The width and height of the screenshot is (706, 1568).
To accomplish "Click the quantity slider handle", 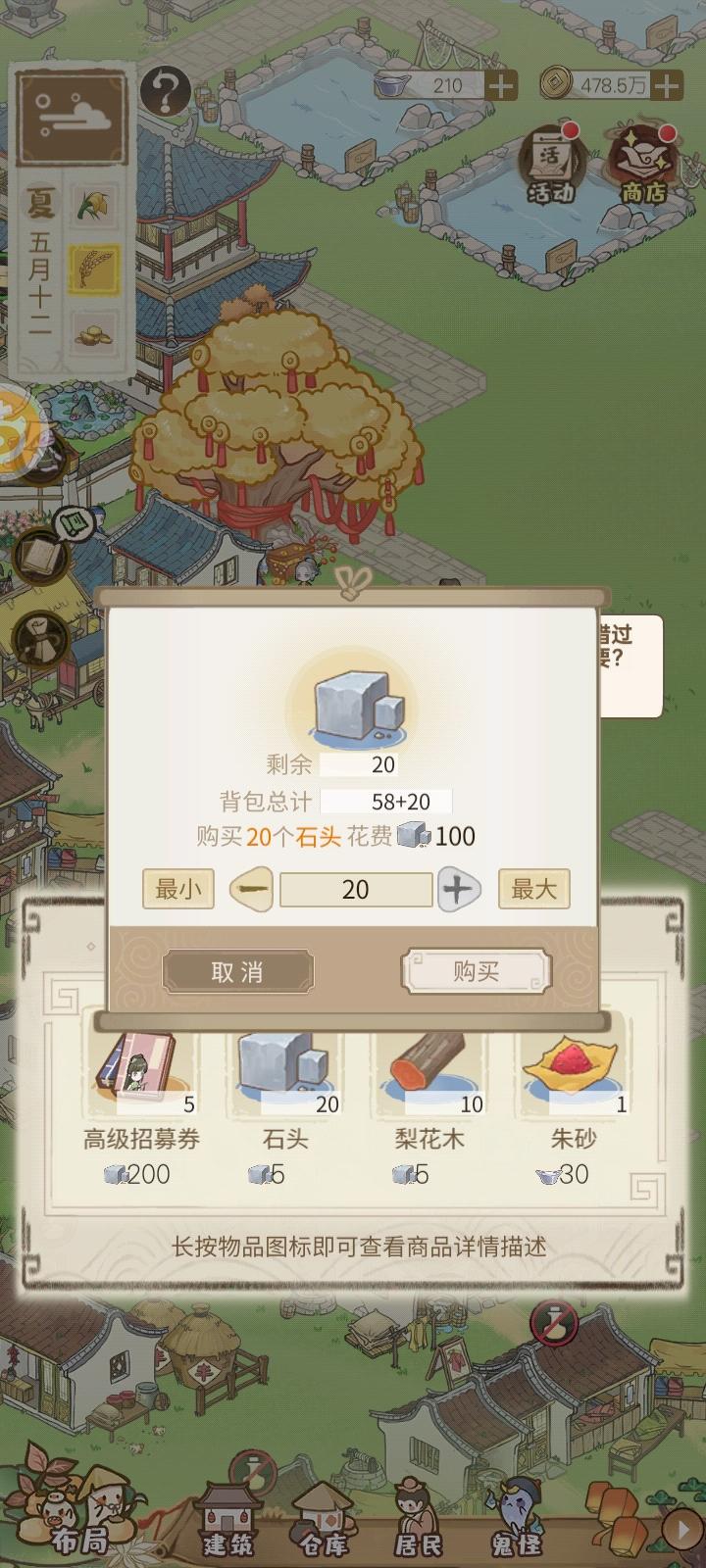I will [x=249, y=889].
